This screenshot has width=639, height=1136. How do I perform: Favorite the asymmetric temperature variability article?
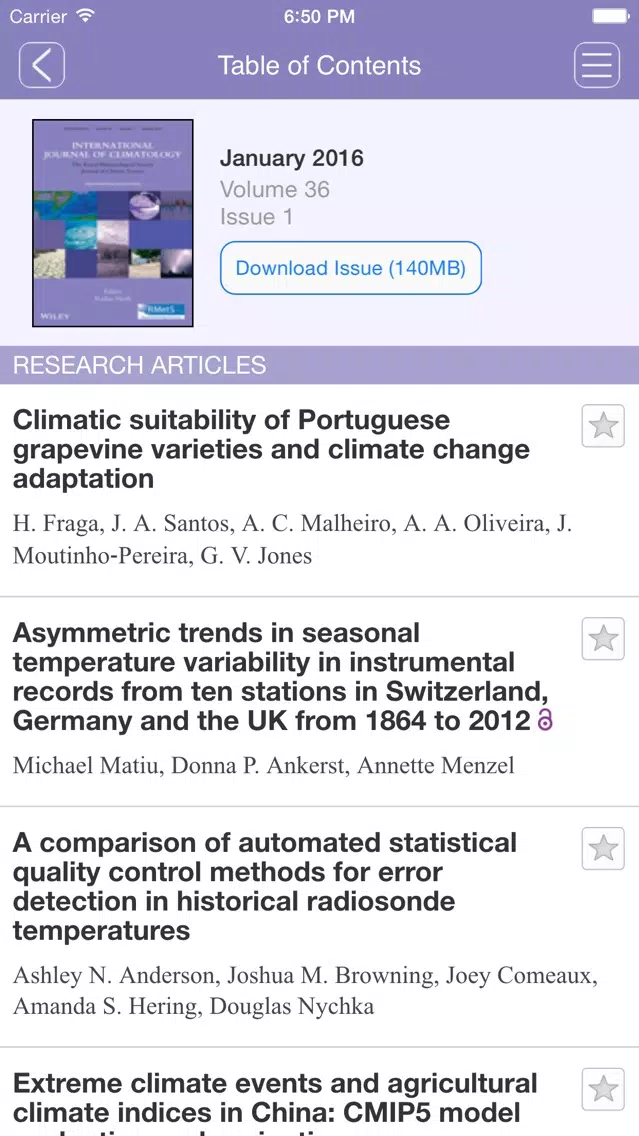(603, 639)
